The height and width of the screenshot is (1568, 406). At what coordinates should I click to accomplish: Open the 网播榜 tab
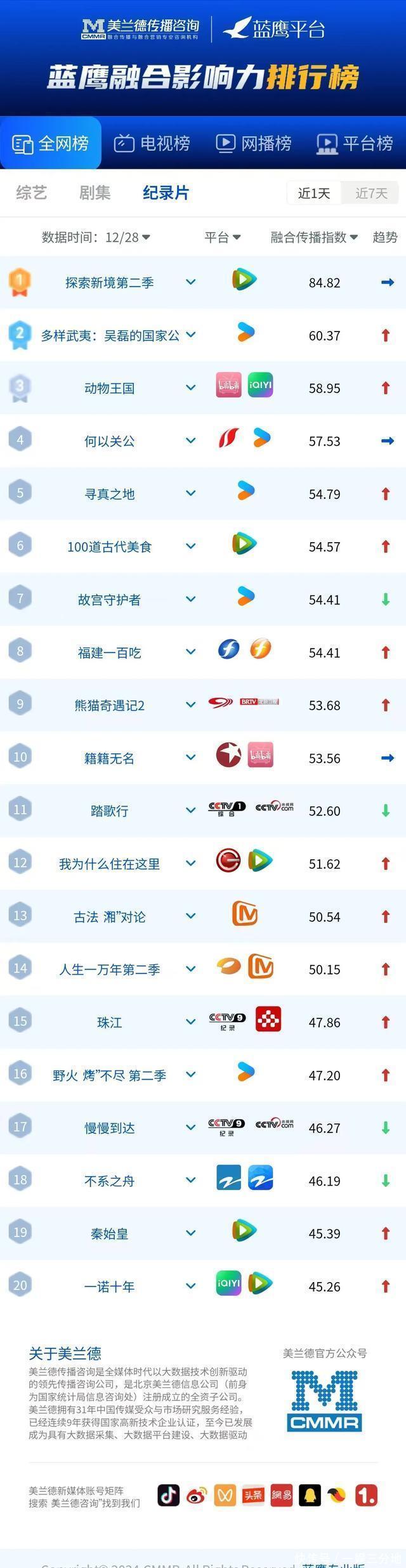pos(254,143)
